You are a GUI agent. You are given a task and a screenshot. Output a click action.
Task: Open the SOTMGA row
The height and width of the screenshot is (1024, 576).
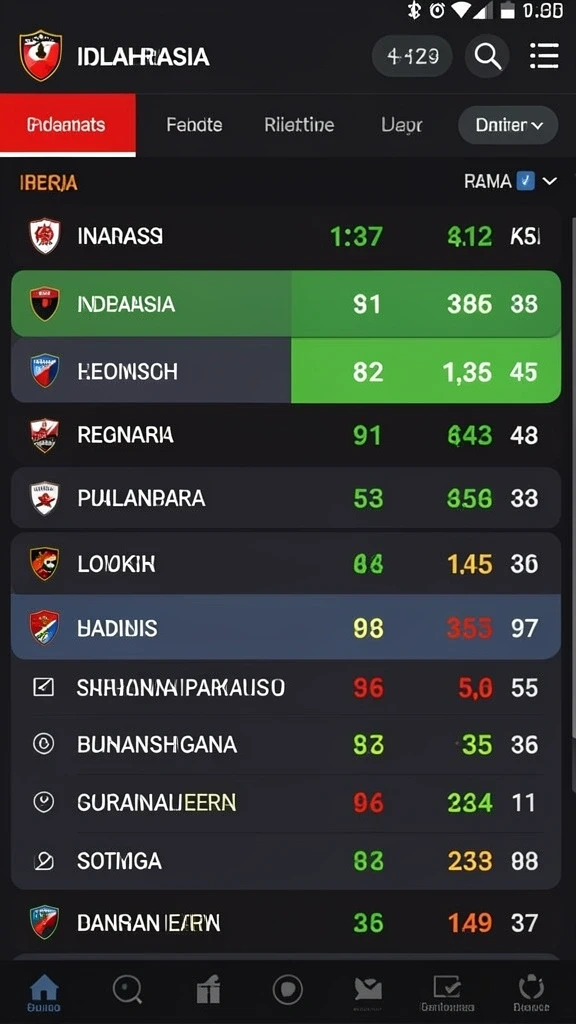(286, 861)
